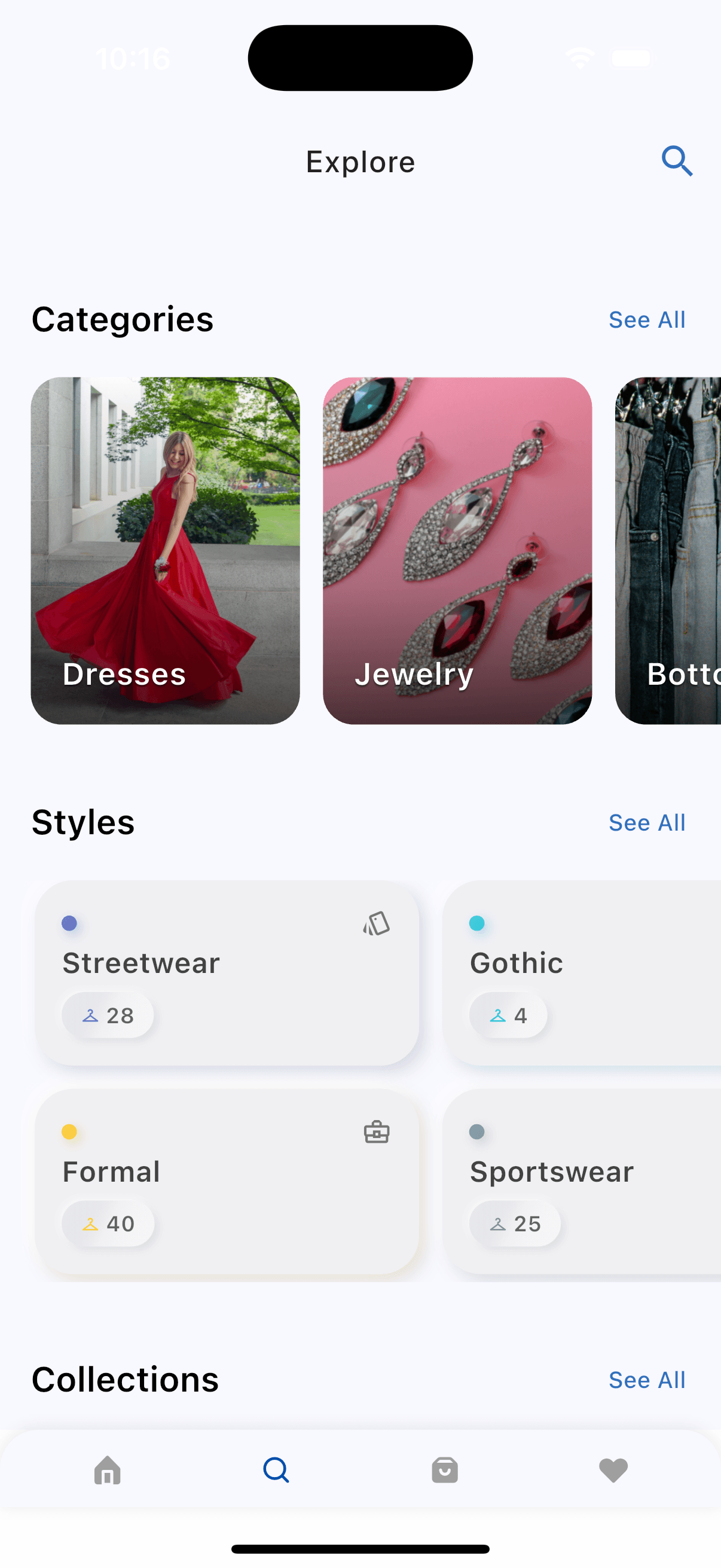Open the shopping bag from bottom navigation
Viewport: 721px width, 1568px height.
444,1471
